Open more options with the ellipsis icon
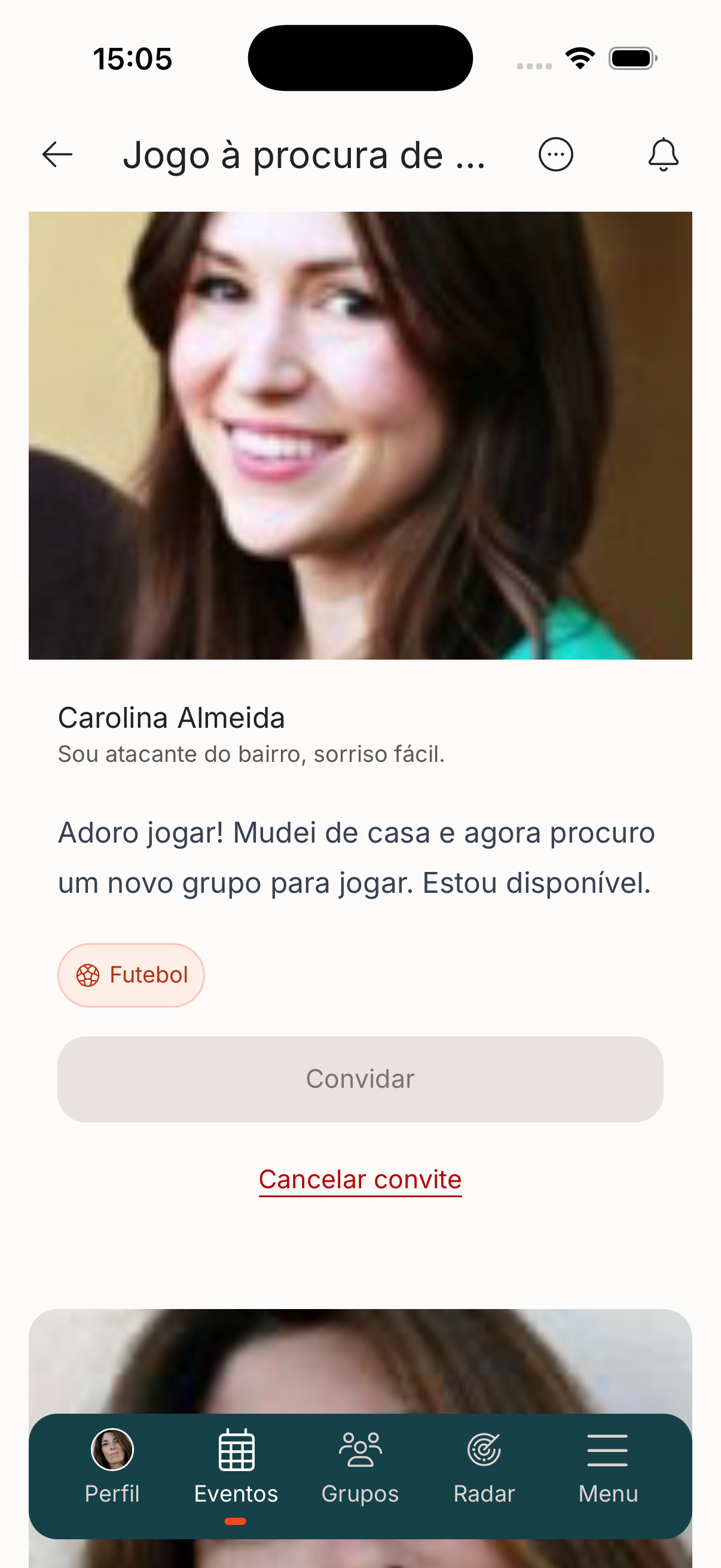This screenshot has height=1568, width=721. (x=555, y=154)
